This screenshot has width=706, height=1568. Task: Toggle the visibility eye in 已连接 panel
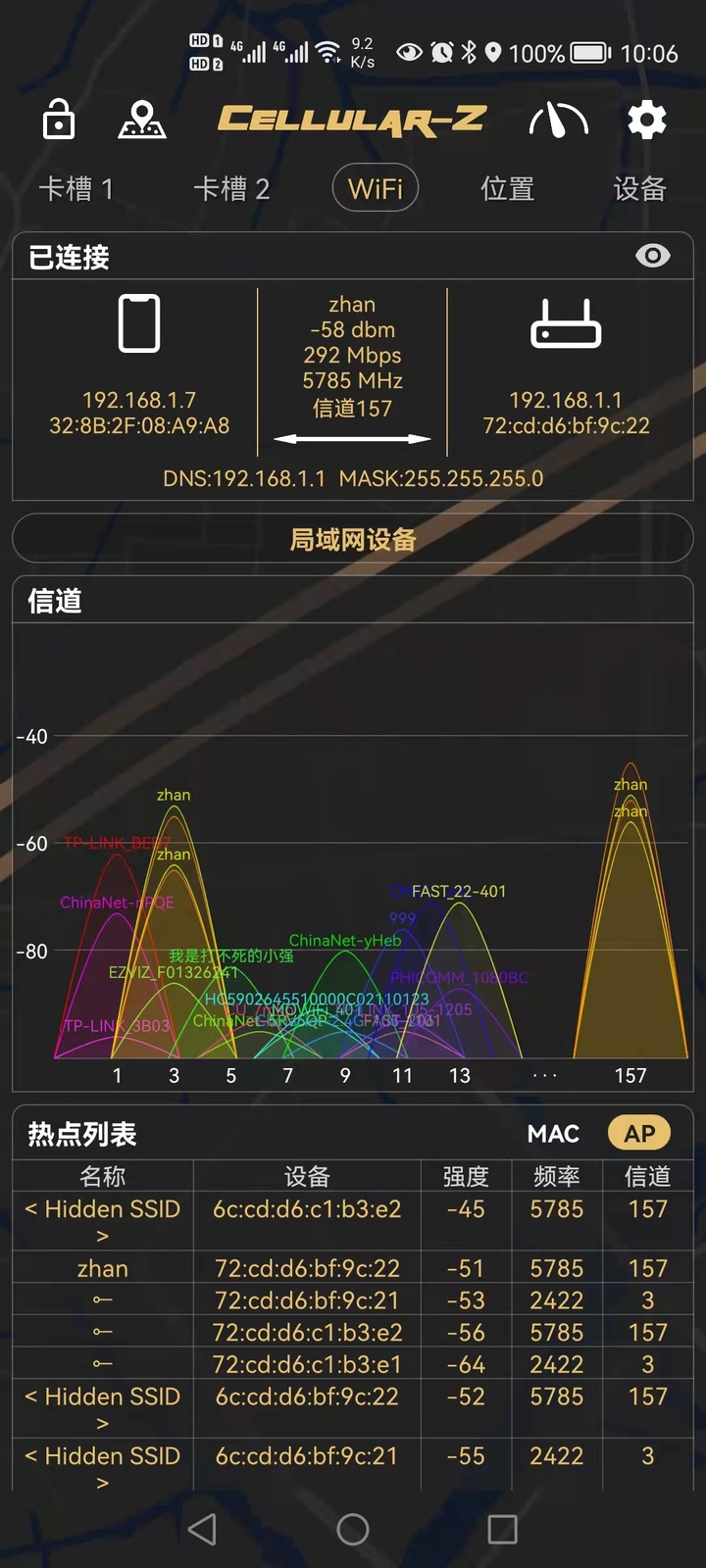click(x=652, y=255)
